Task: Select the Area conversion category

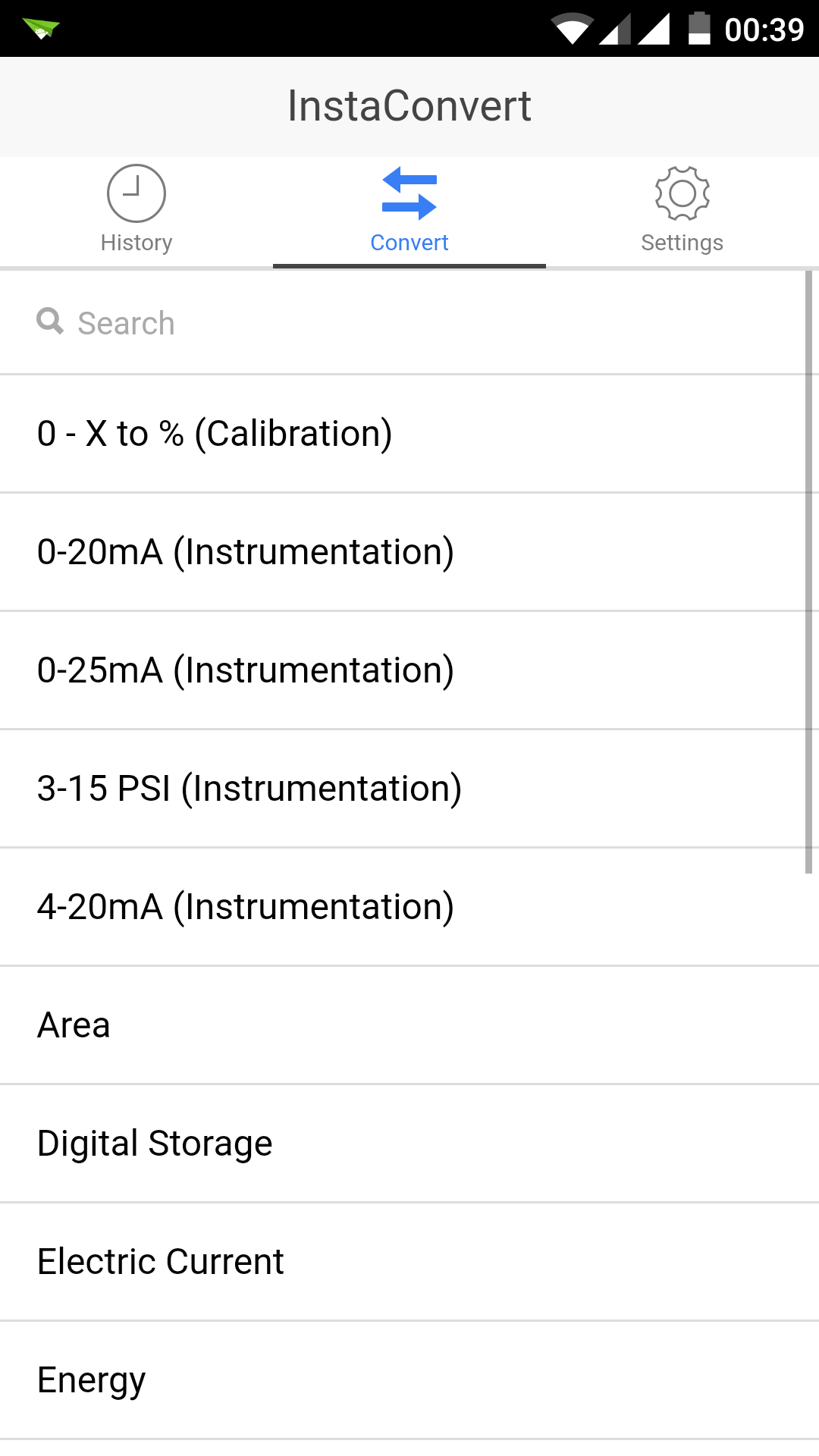Action: [409, 1025]
